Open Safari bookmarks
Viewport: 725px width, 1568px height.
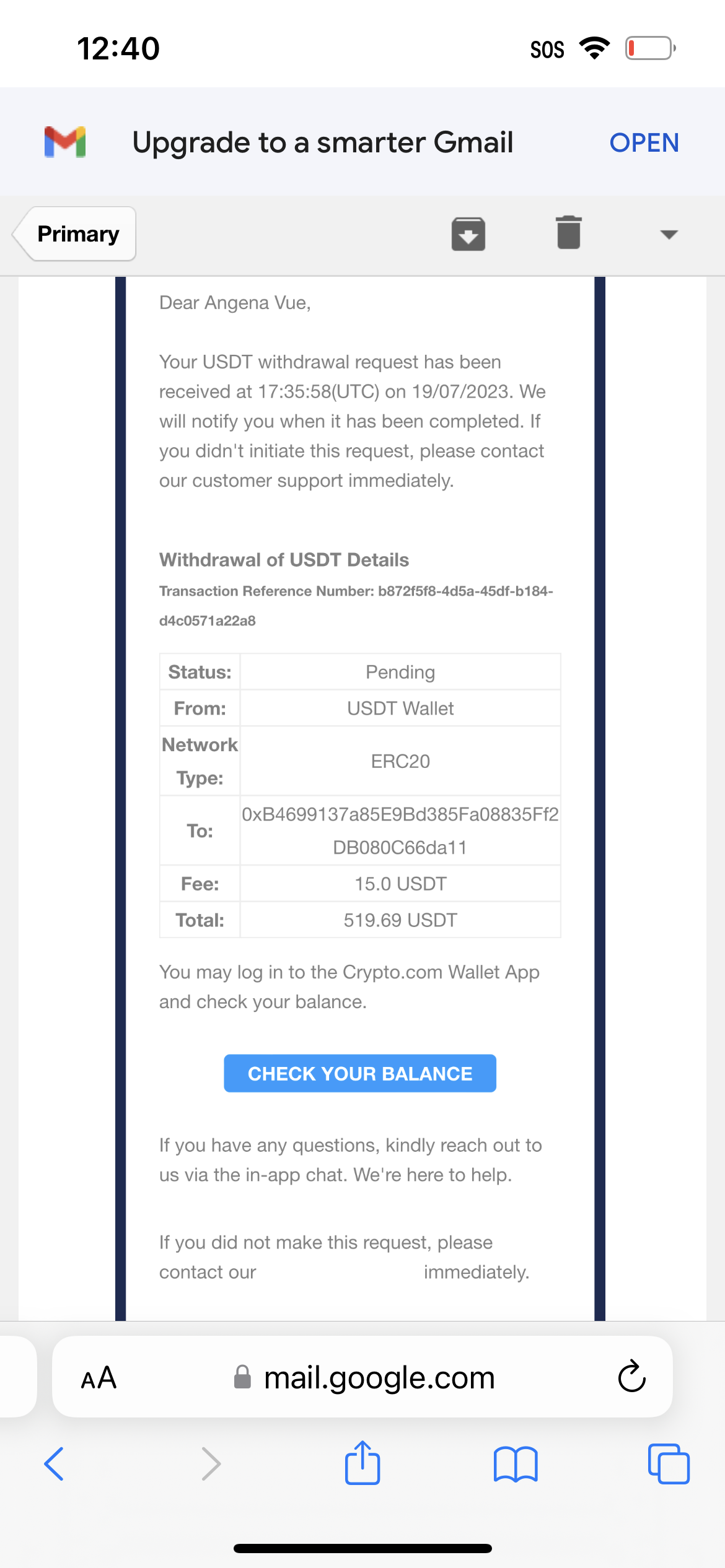[x=516, y=1464]
